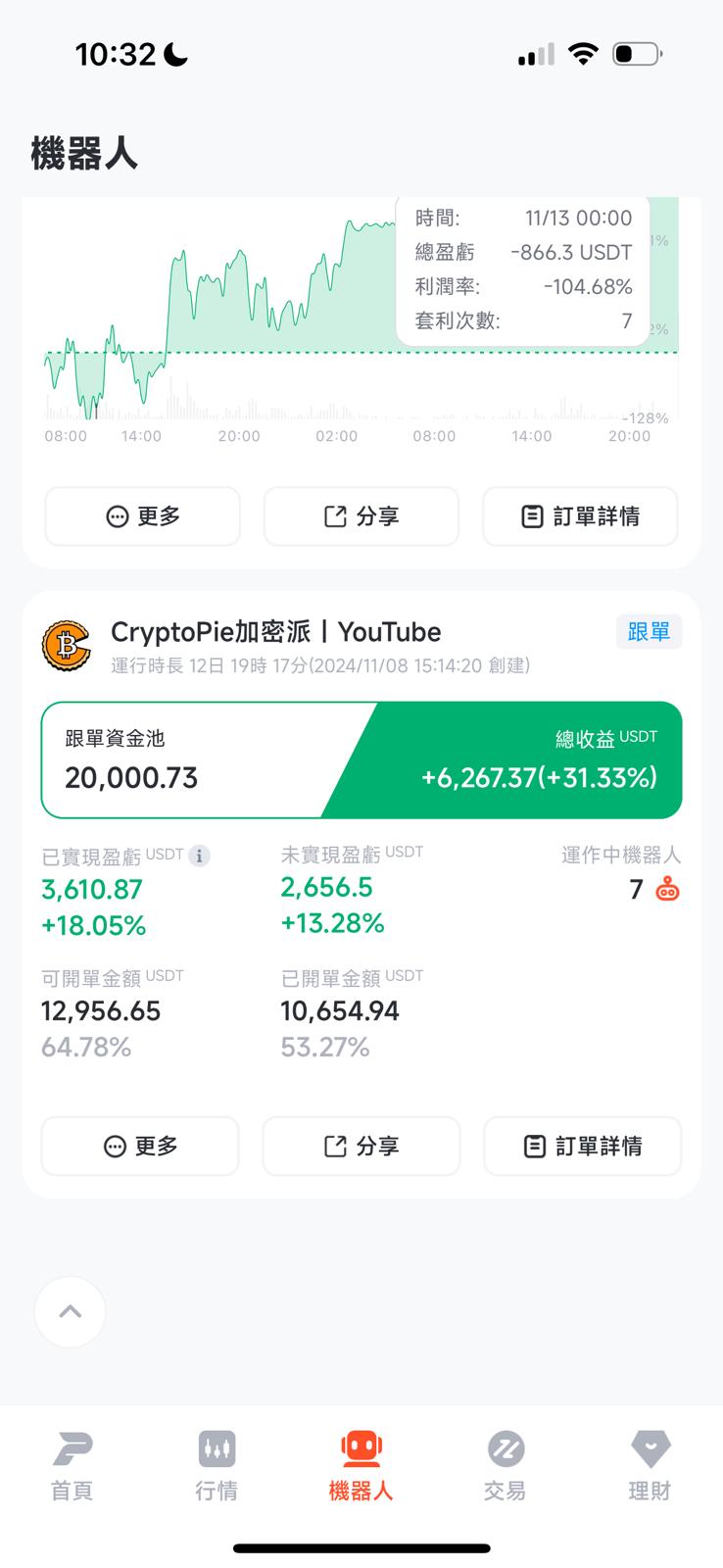Image resolution: width=723 pixels, height=1568 pixels.
Task: Tap 更多 under the profit chart
Action: 142,516
